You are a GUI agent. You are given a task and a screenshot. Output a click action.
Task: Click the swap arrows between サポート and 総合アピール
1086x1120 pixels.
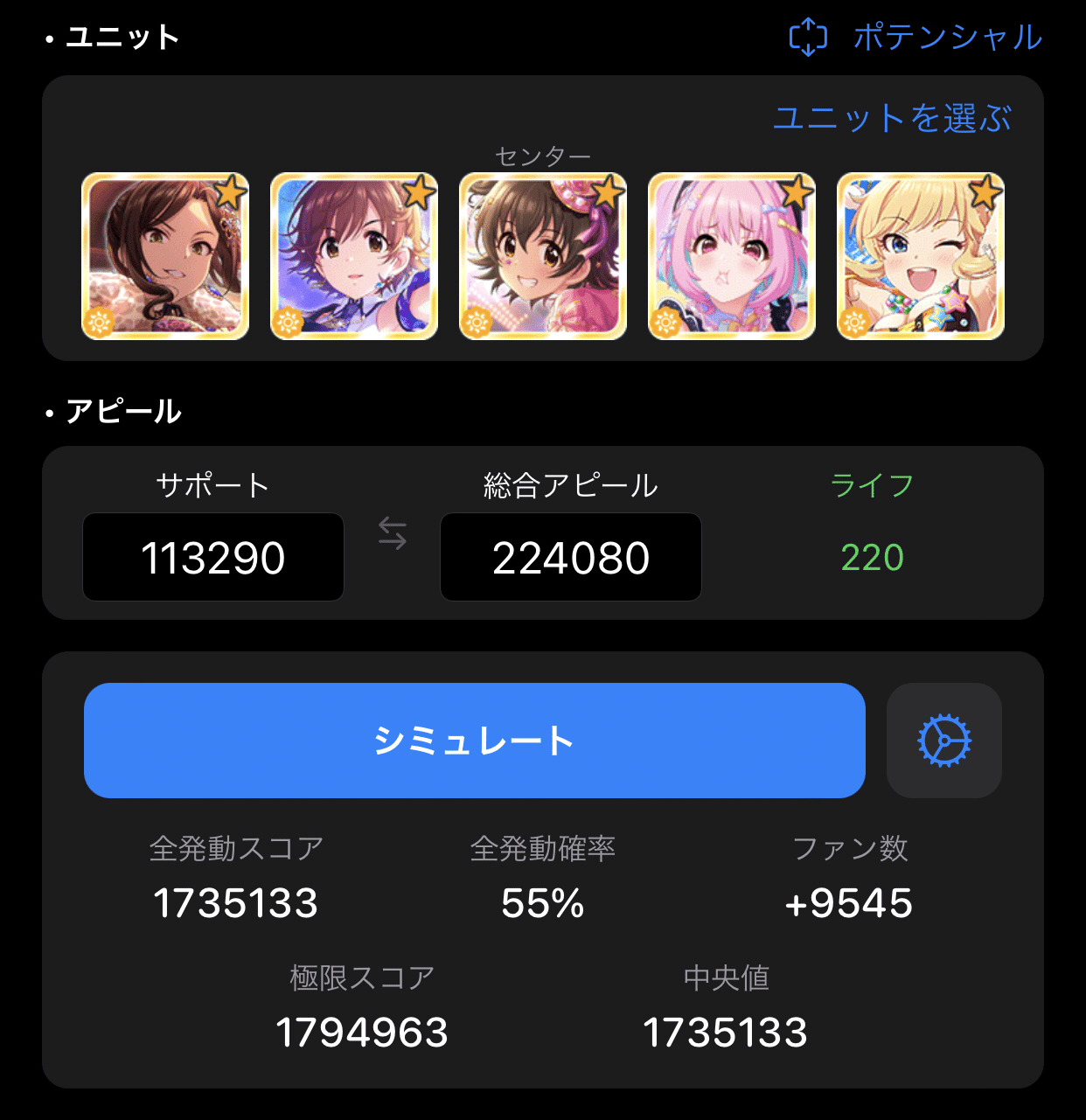[x=391, y=535]
